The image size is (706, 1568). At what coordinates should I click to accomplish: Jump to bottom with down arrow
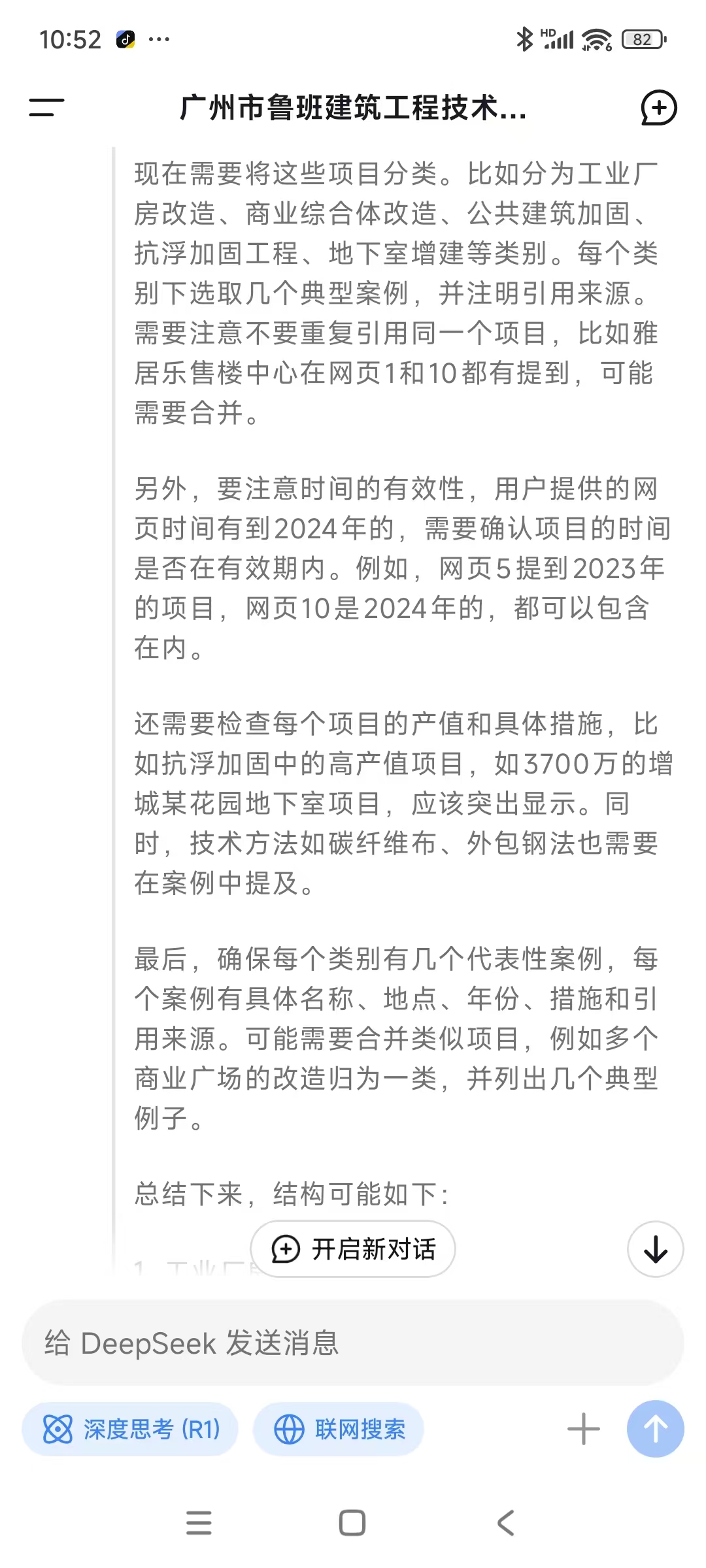coord(655,1249)
